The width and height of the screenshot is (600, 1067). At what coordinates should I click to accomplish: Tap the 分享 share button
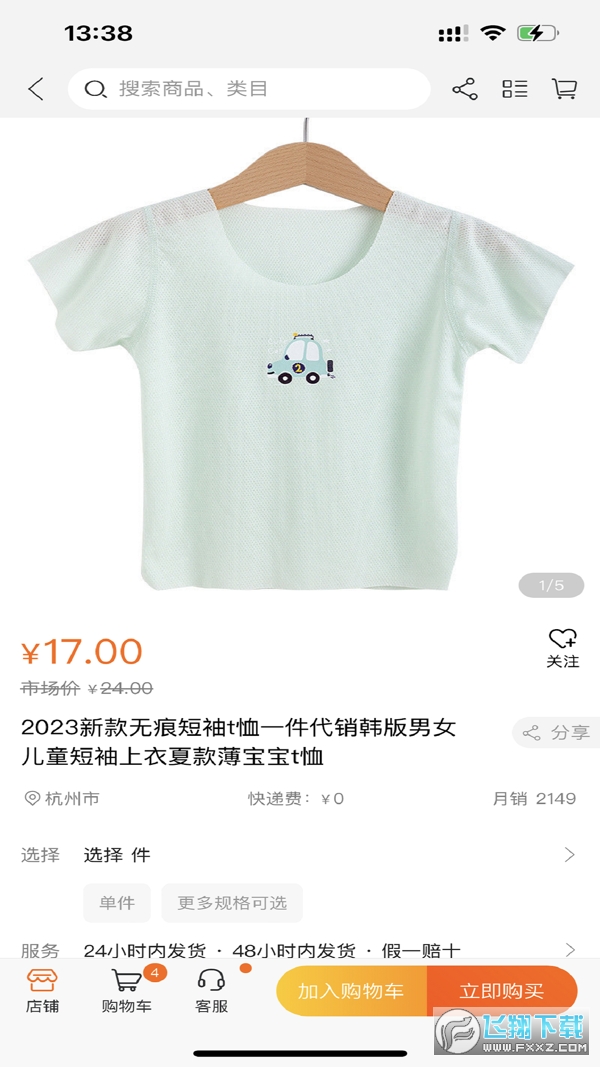pos(557,733)
